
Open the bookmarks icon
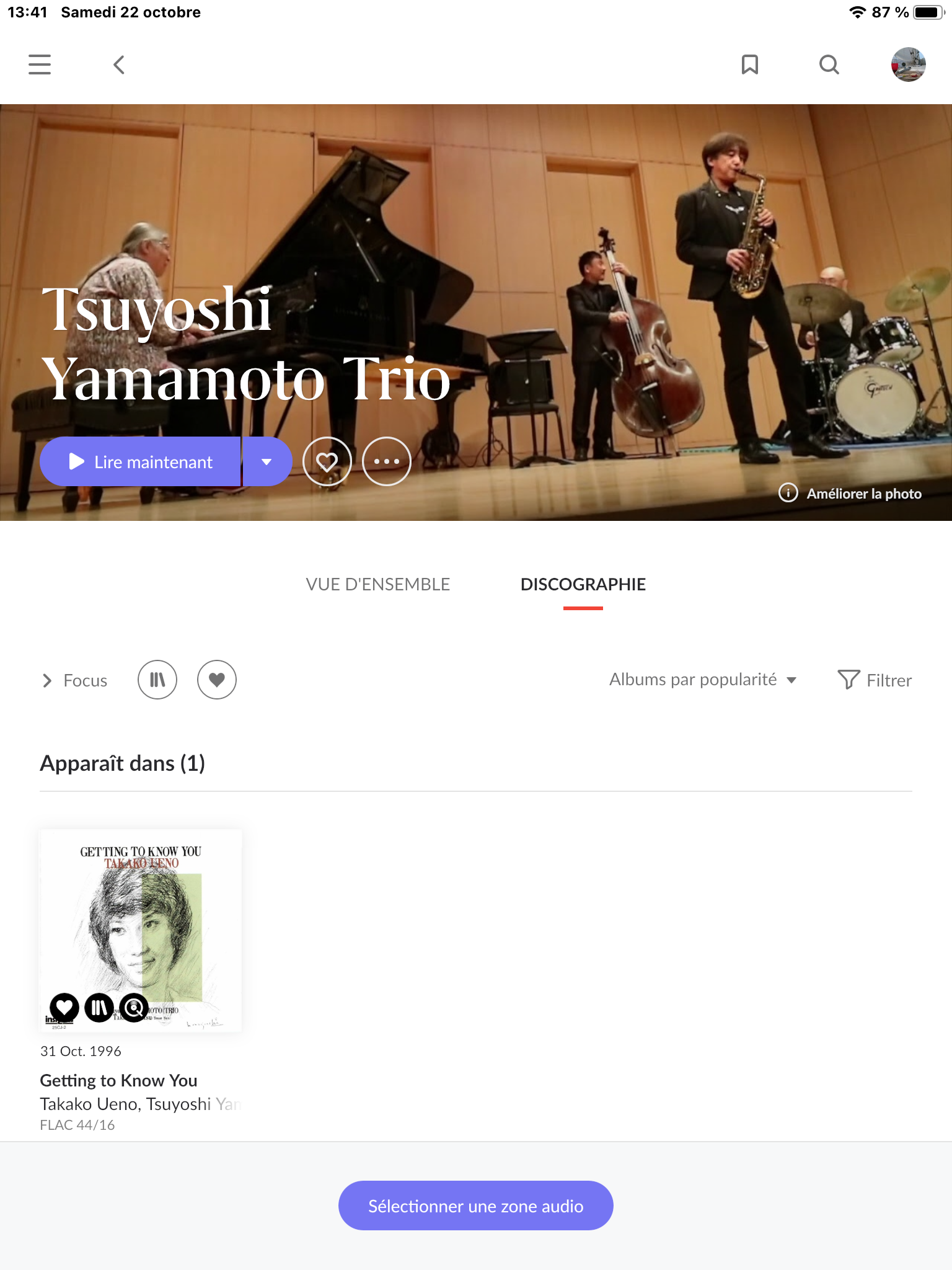pos(750,64)
